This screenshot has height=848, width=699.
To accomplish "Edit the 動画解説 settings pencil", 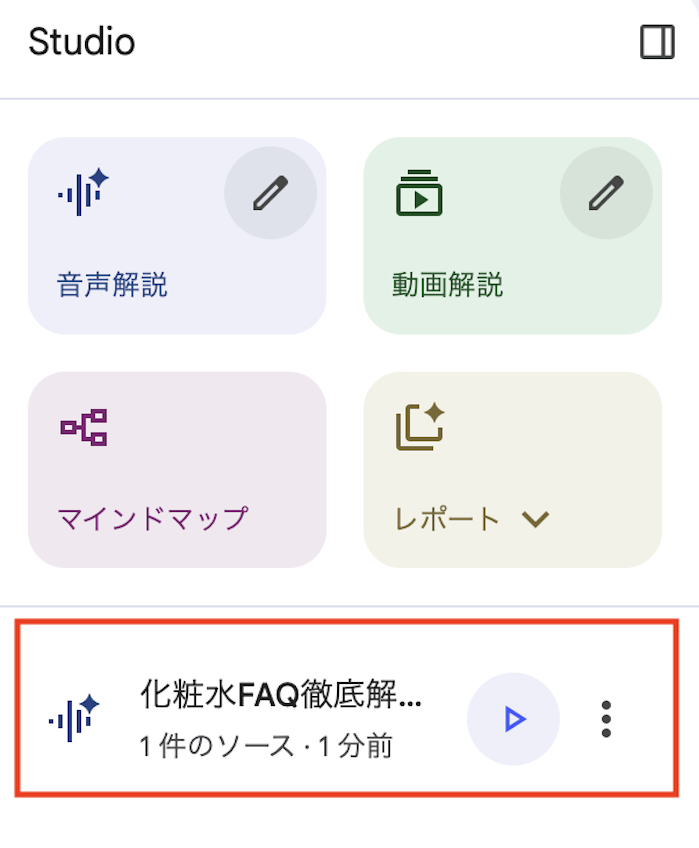I will (x=606, y=193).
